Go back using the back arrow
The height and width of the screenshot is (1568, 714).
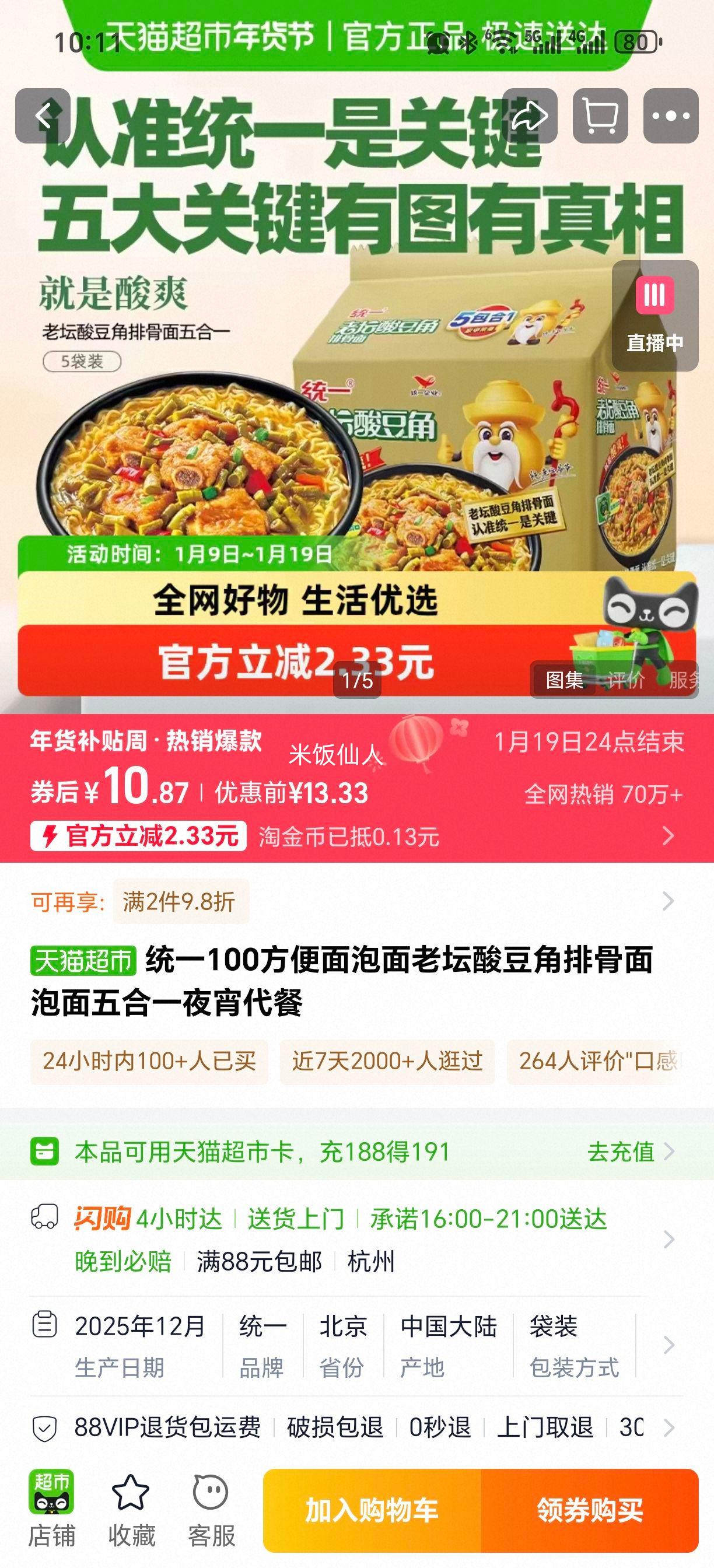pyautogui.click(x=44, y=116)
